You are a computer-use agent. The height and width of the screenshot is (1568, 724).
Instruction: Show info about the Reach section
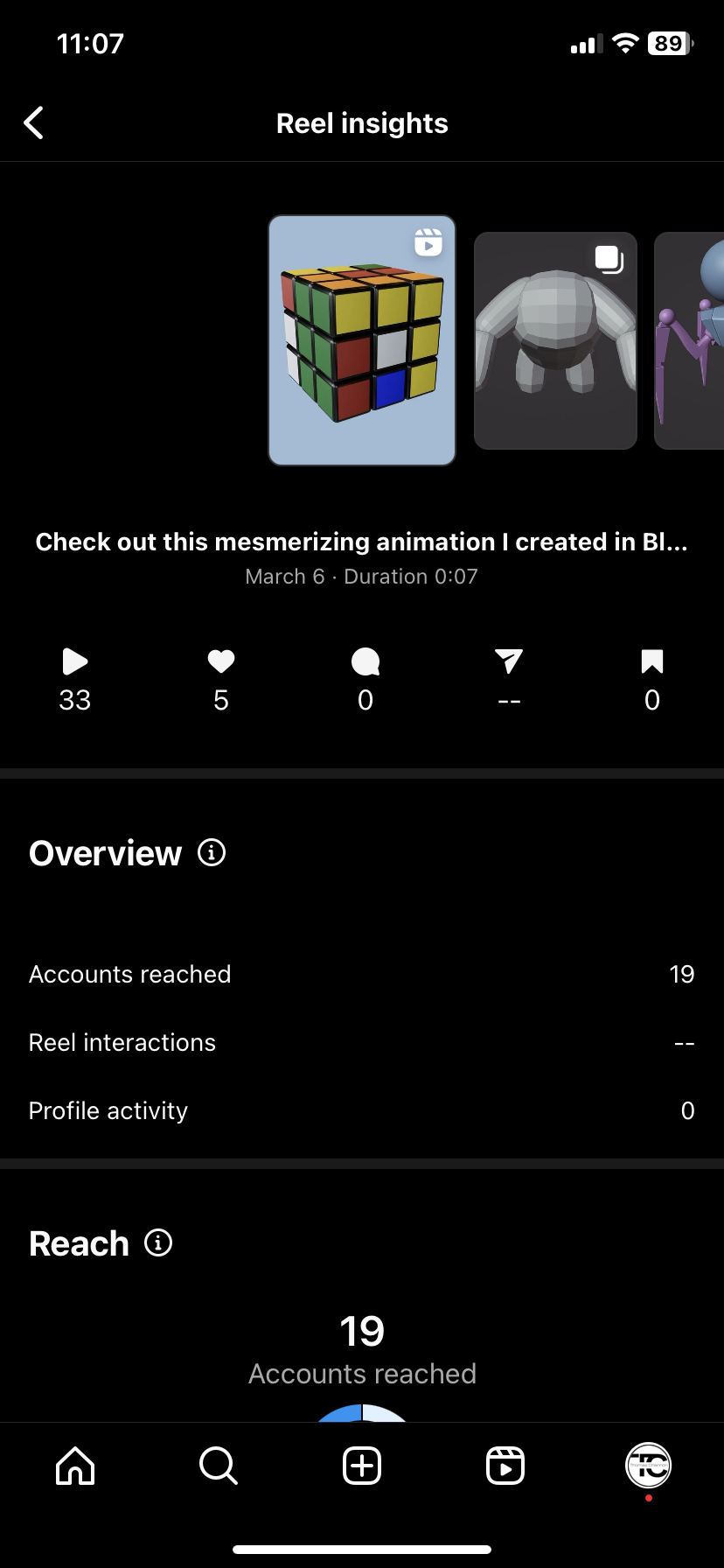tap(158, 1242)
